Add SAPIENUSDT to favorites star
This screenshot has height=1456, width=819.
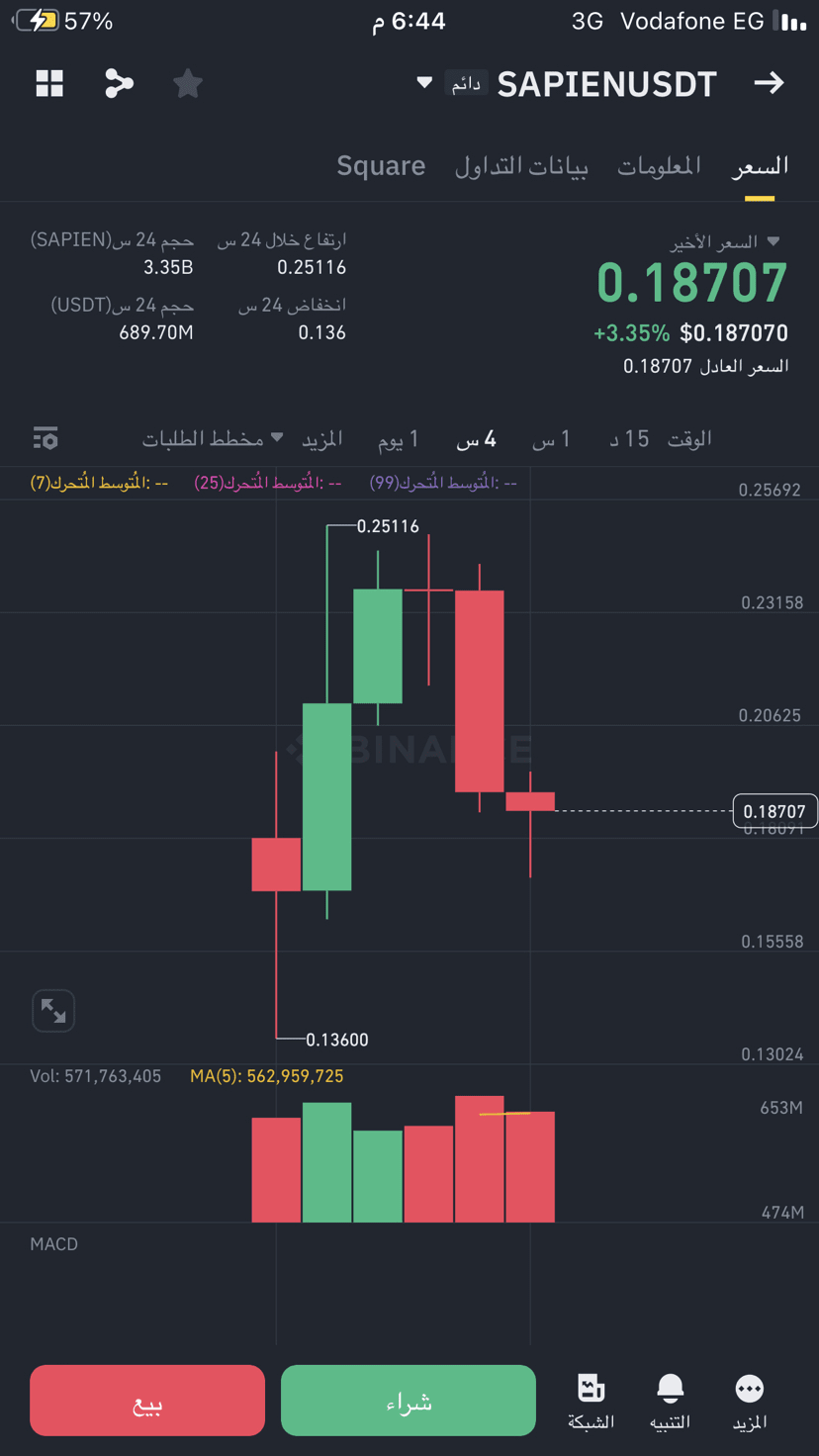(x=187, y=83)
